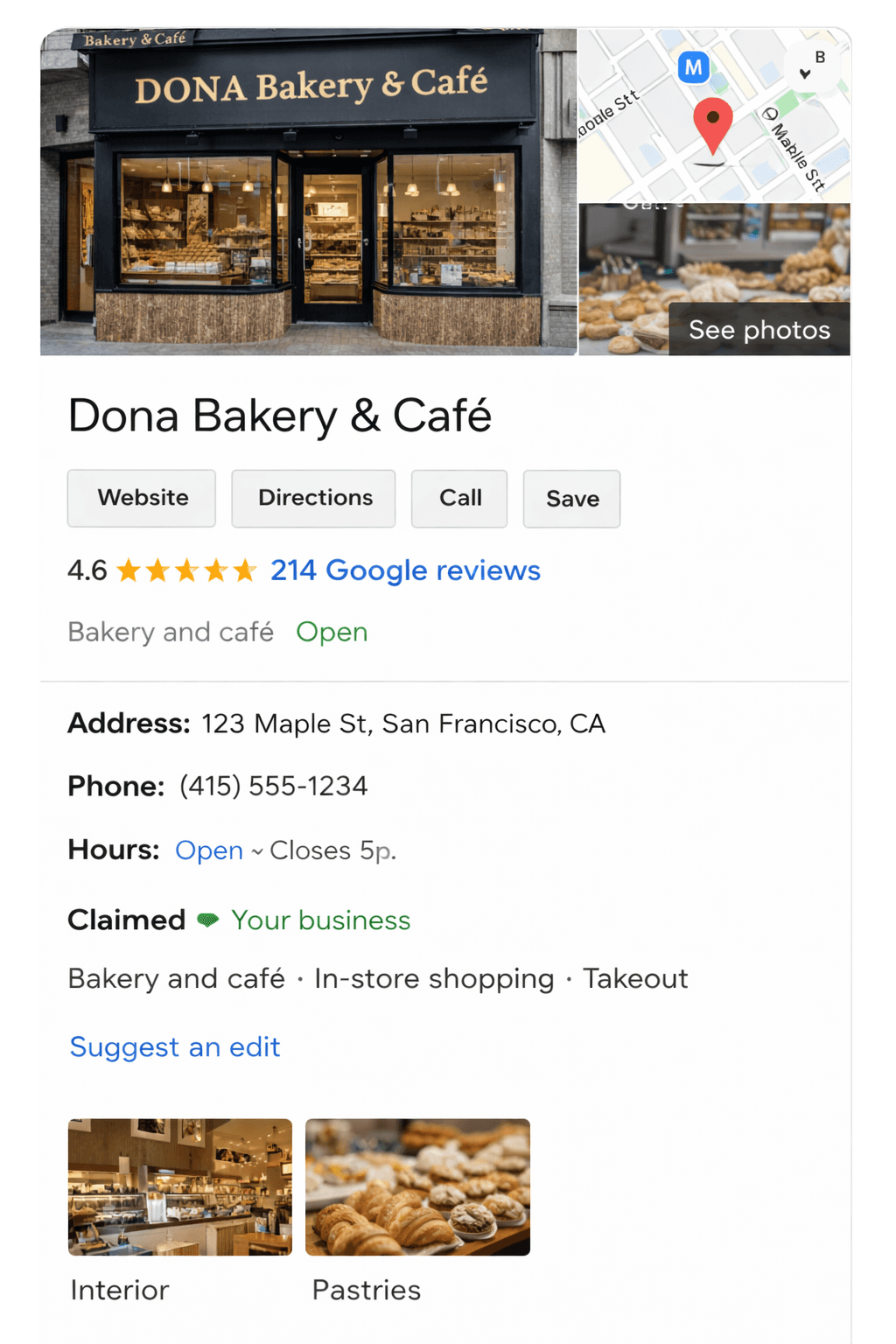Open the B account avatar

point(819,59)
